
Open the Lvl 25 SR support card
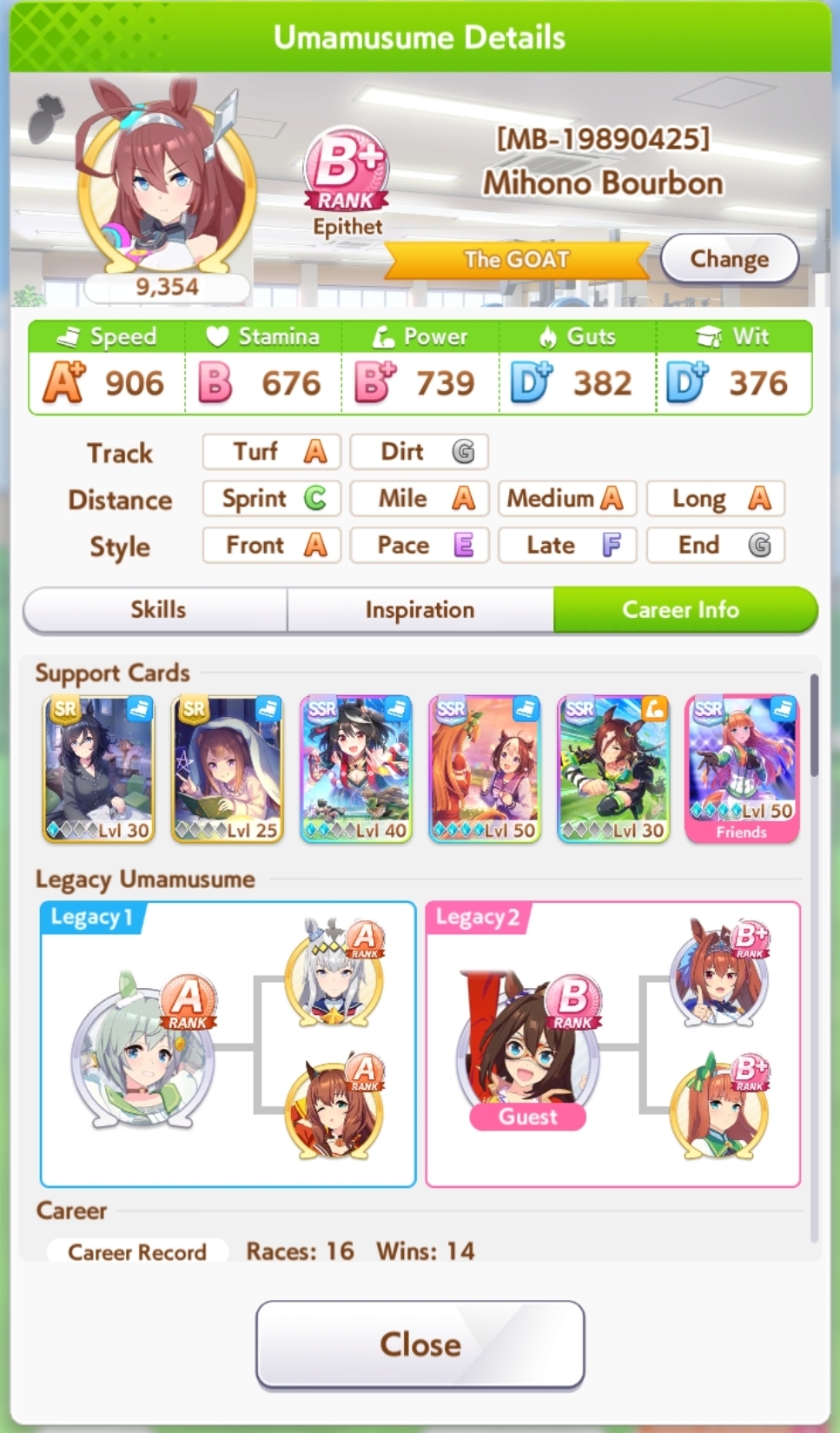tap(228, 769)
